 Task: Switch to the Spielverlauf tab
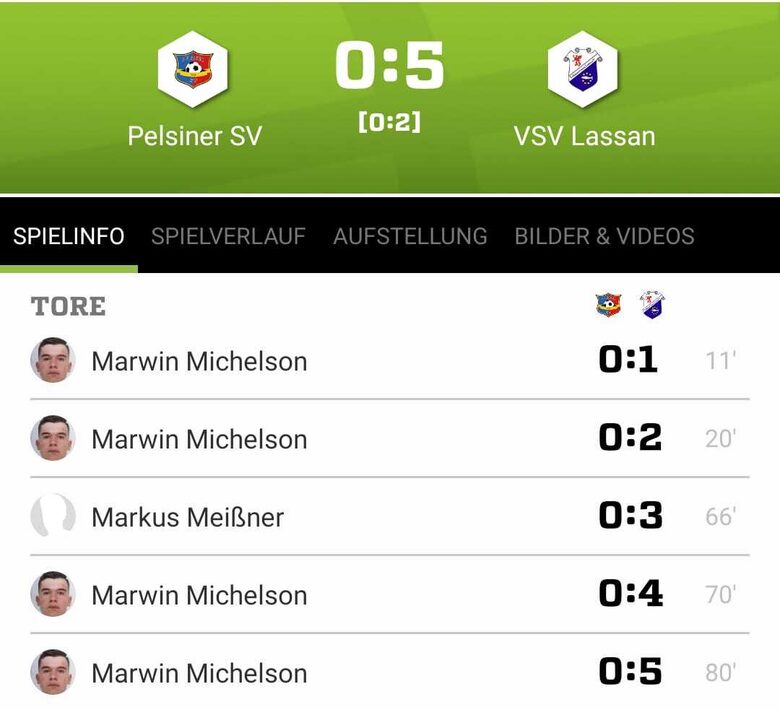tap(228, 237)
